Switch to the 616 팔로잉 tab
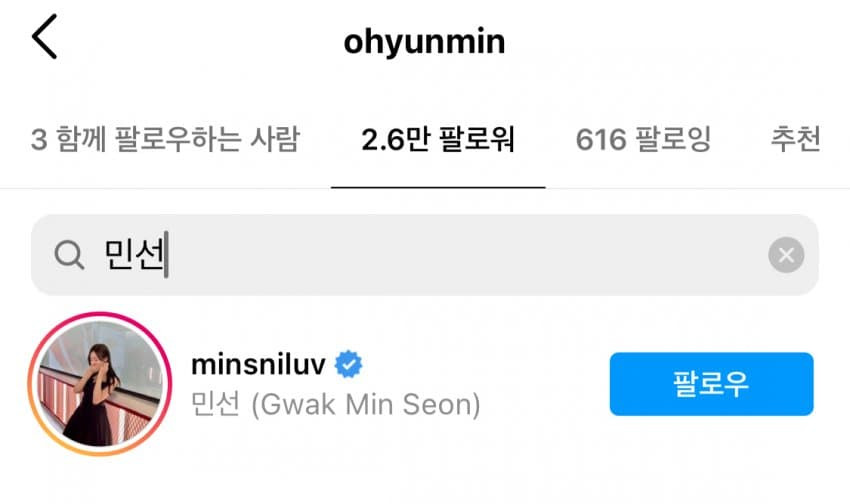The height and width of the screenshot is (504, 850). [x=643, y=139]
